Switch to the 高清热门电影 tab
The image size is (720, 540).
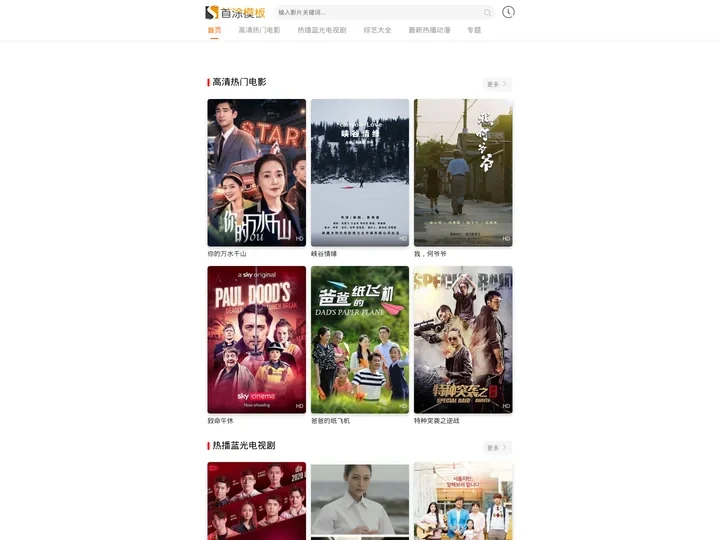click(259, 30)
